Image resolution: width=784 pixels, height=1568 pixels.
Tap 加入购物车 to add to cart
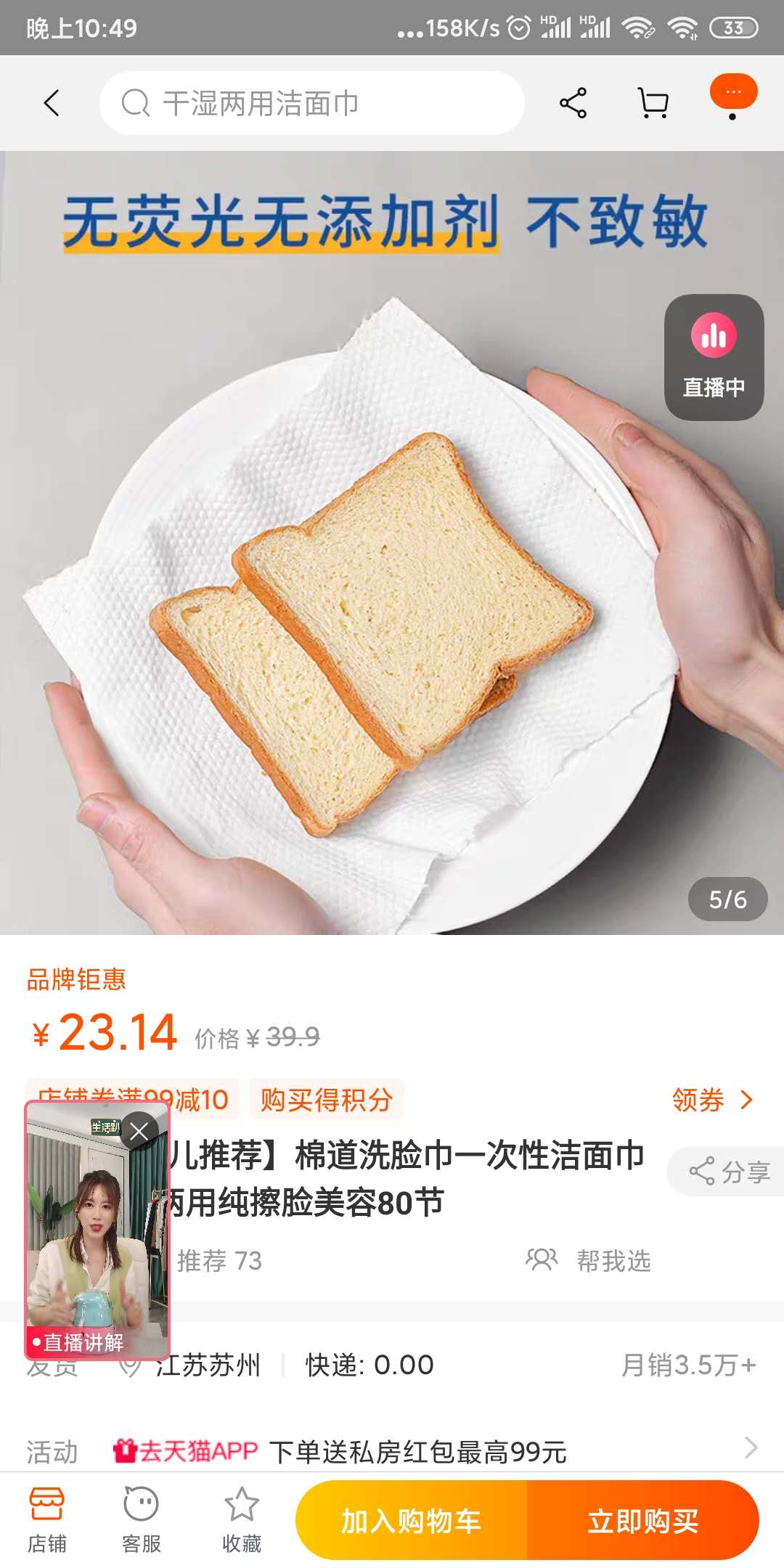[x=411, y=1520]
